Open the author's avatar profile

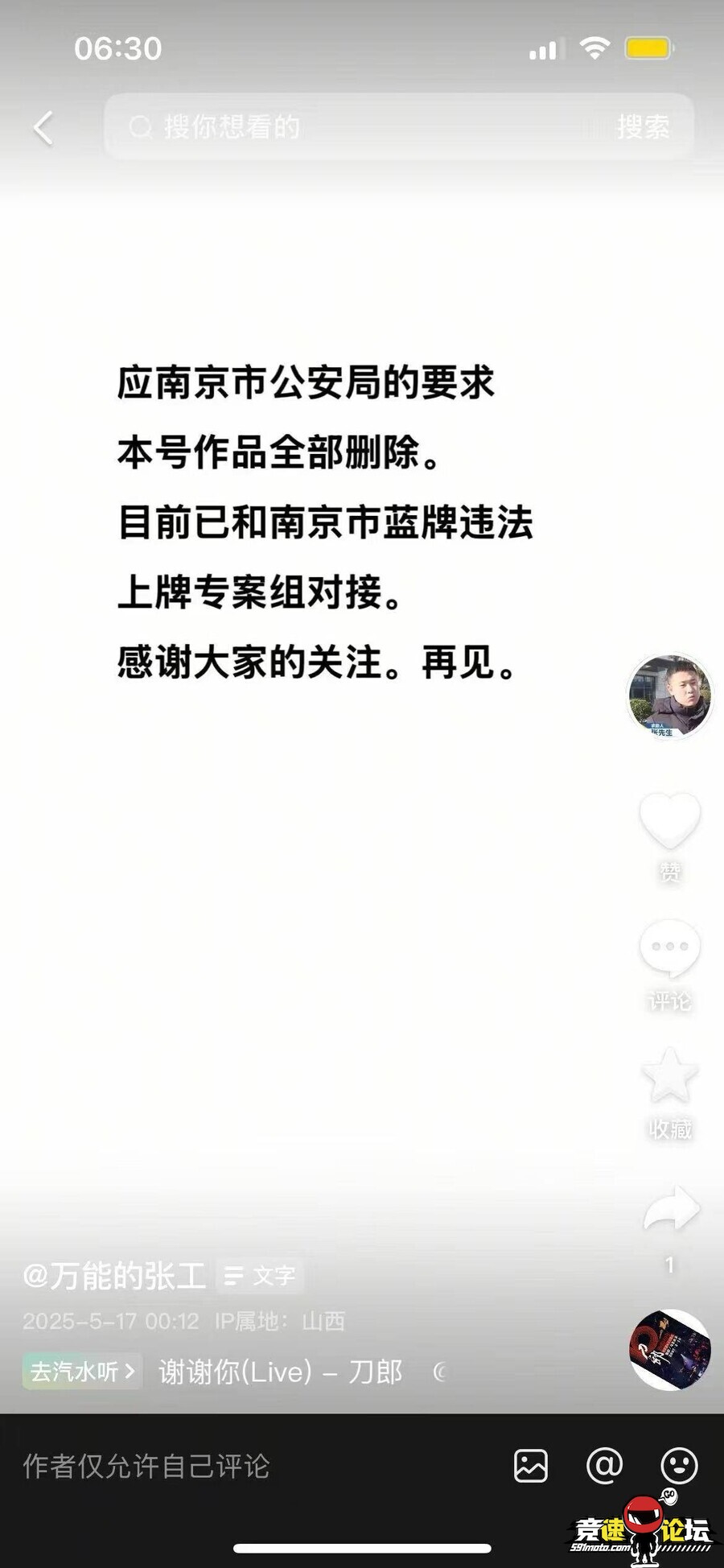coord(669,696)
